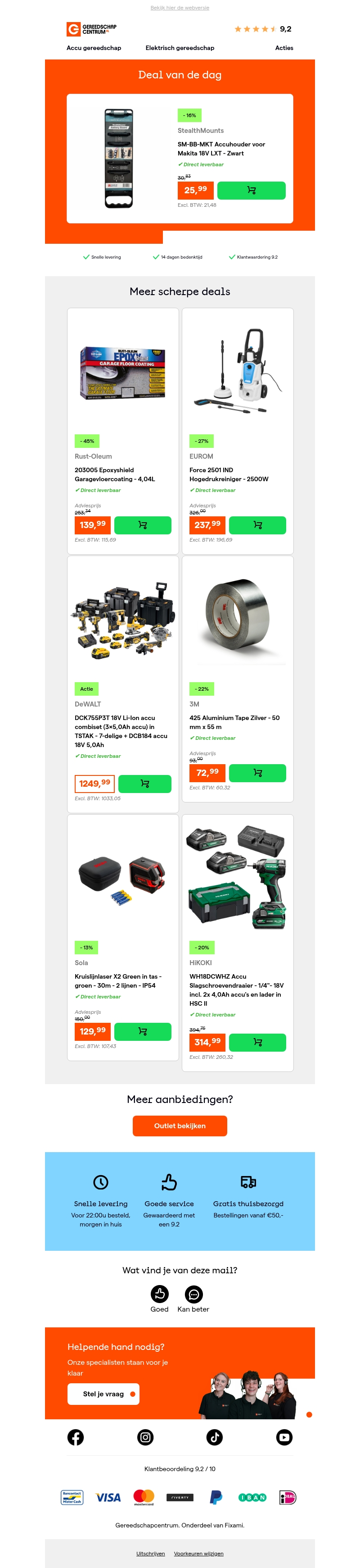Open the YouTube channel
The image size is (360, 1568).
coord(284,1437)
